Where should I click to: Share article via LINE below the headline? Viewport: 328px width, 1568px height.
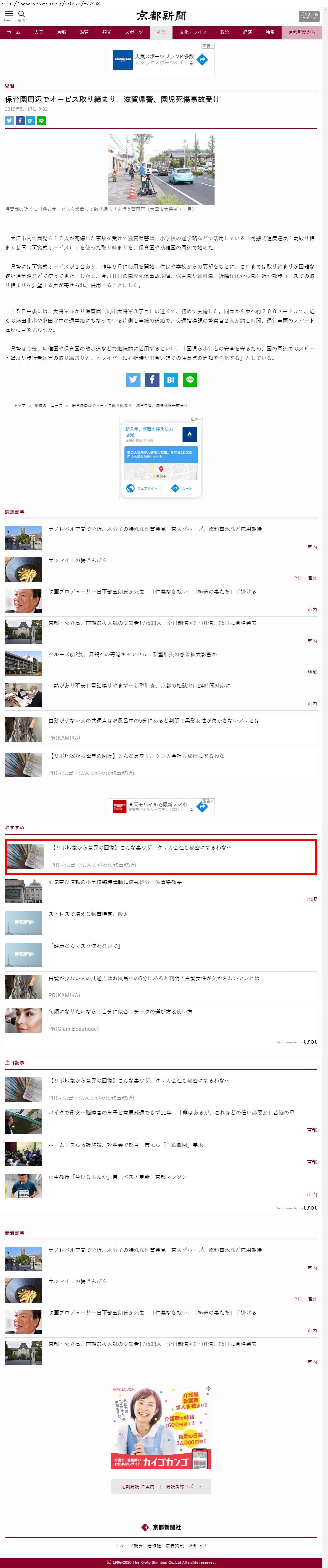click(x=41, y=121)
